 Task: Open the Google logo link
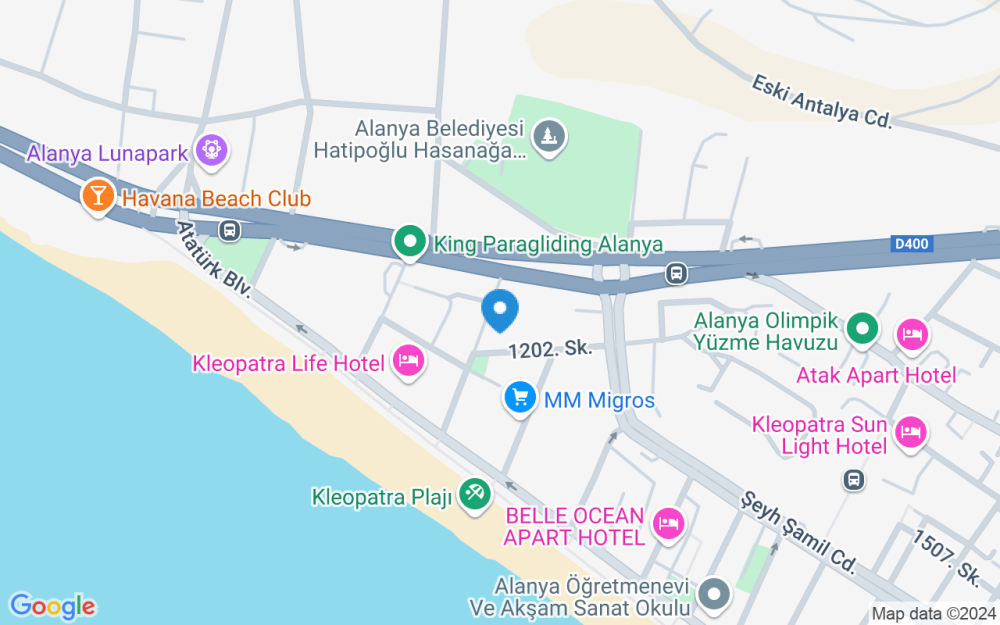click(52, 605)
